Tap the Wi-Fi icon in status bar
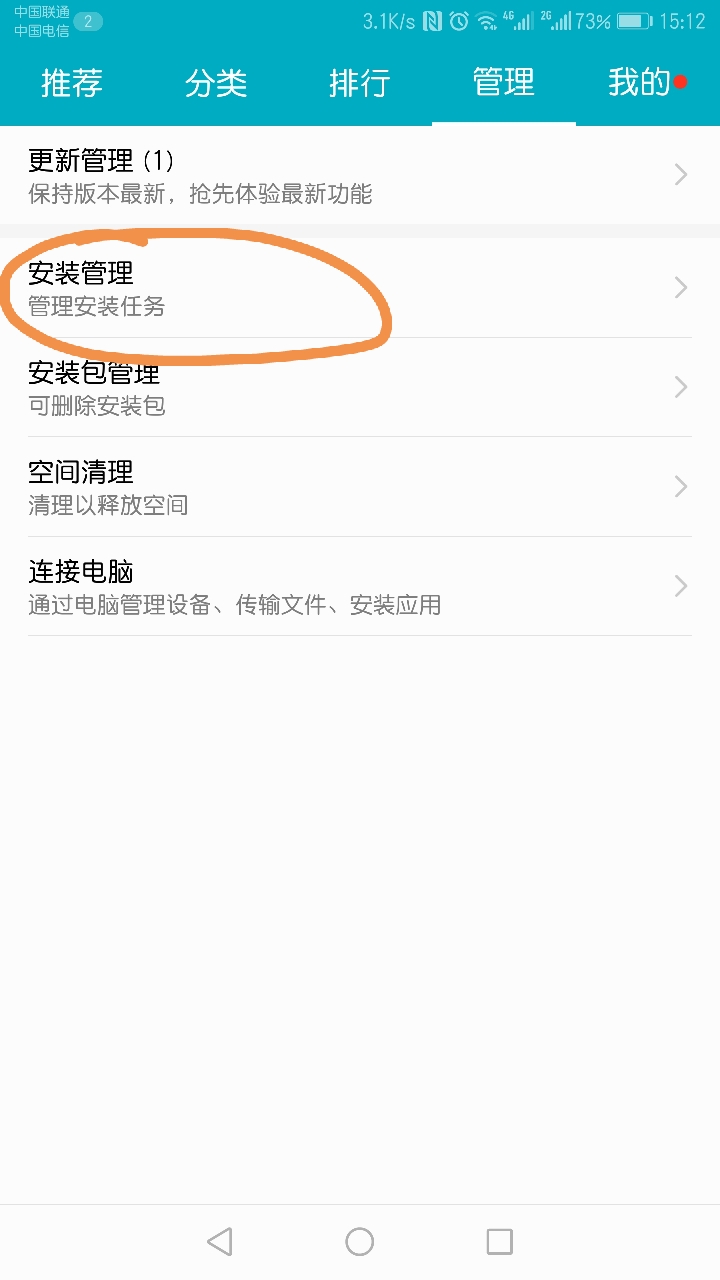Screen dimensions: 720x1280 point(488,20)
